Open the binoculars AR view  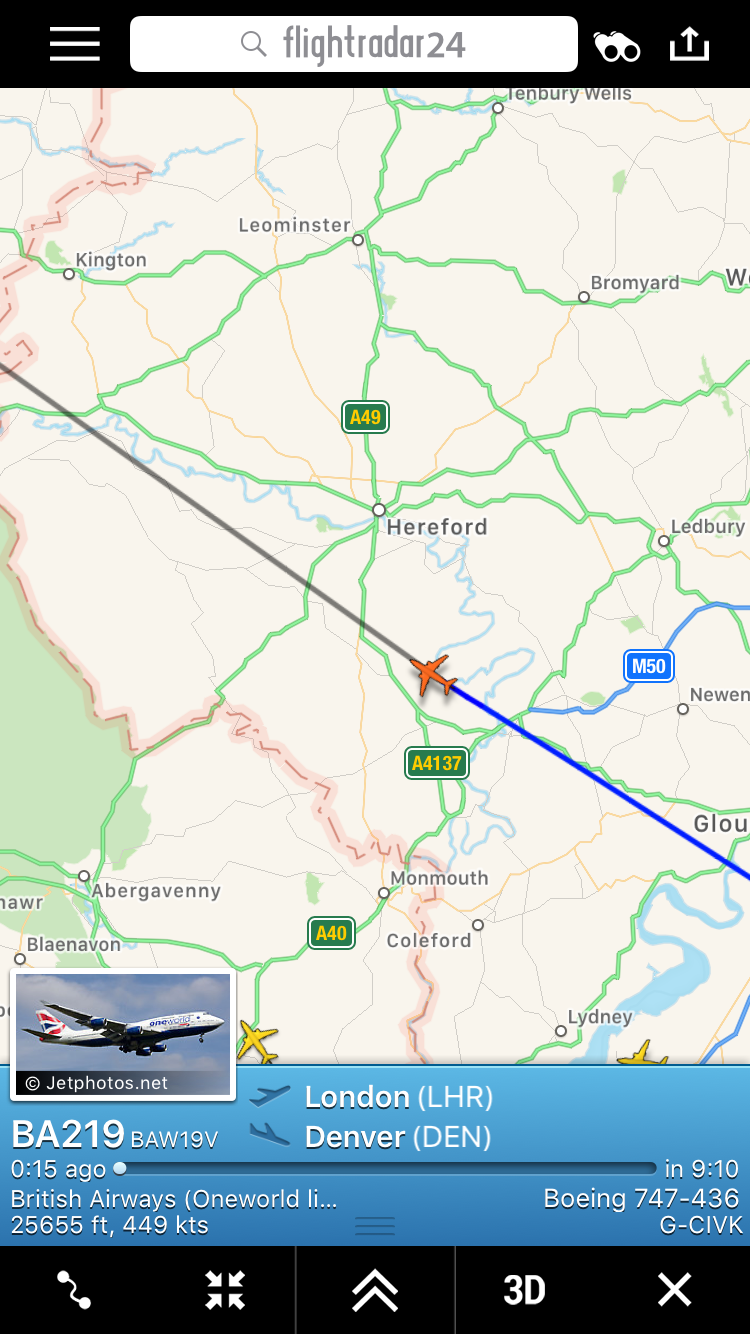(x=617, y=46)
